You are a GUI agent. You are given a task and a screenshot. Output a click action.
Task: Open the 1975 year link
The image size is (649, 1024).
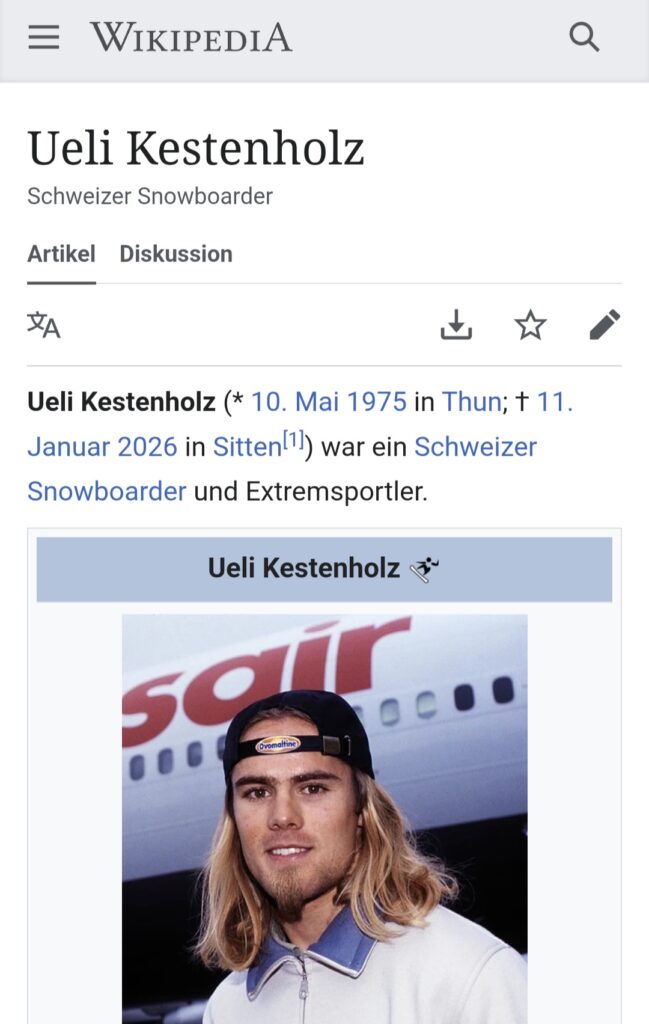pyautogui.click(x=378, y=402)
